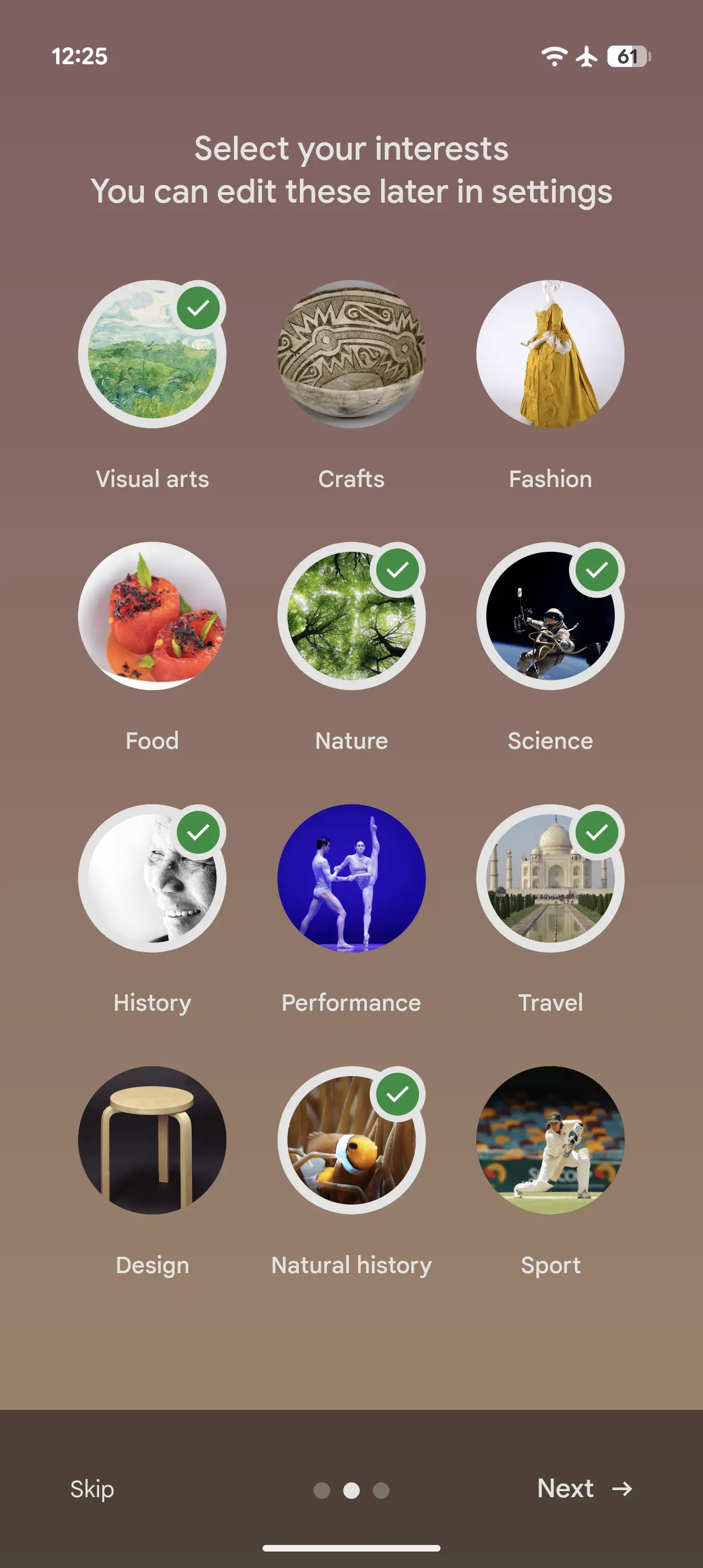
Task: Add Sport to your interests
Action: pos(550,1140)
